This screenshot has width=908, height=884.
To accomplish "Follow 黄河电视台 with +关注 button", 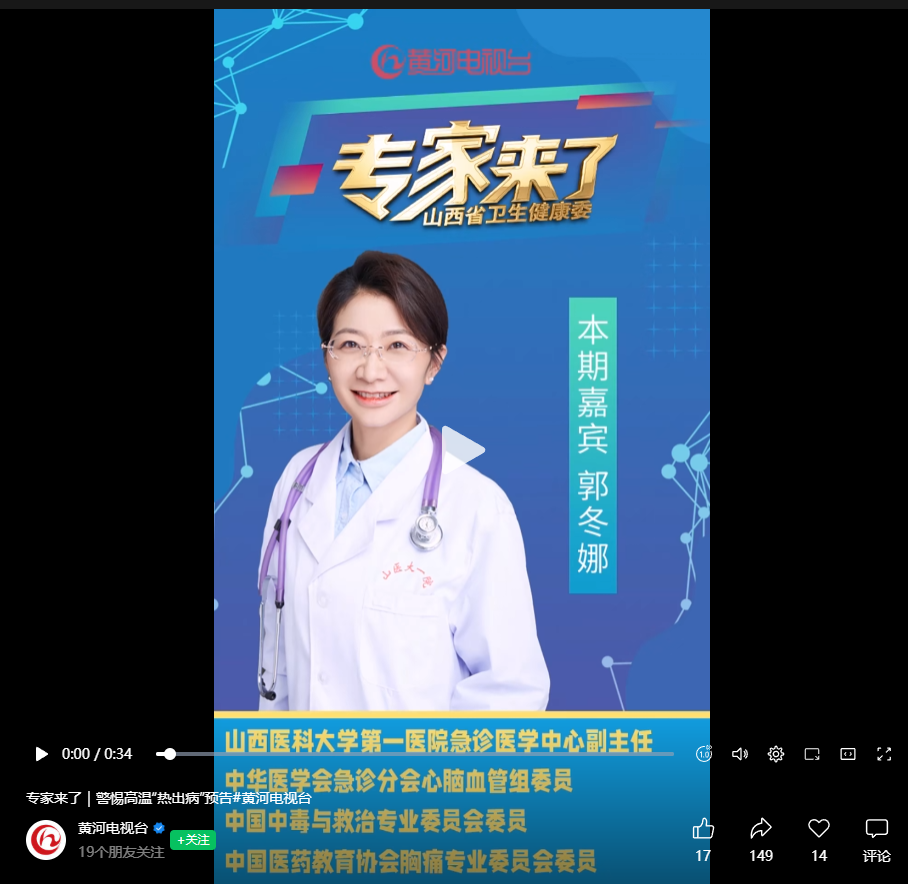I will [x=193, y=840].
